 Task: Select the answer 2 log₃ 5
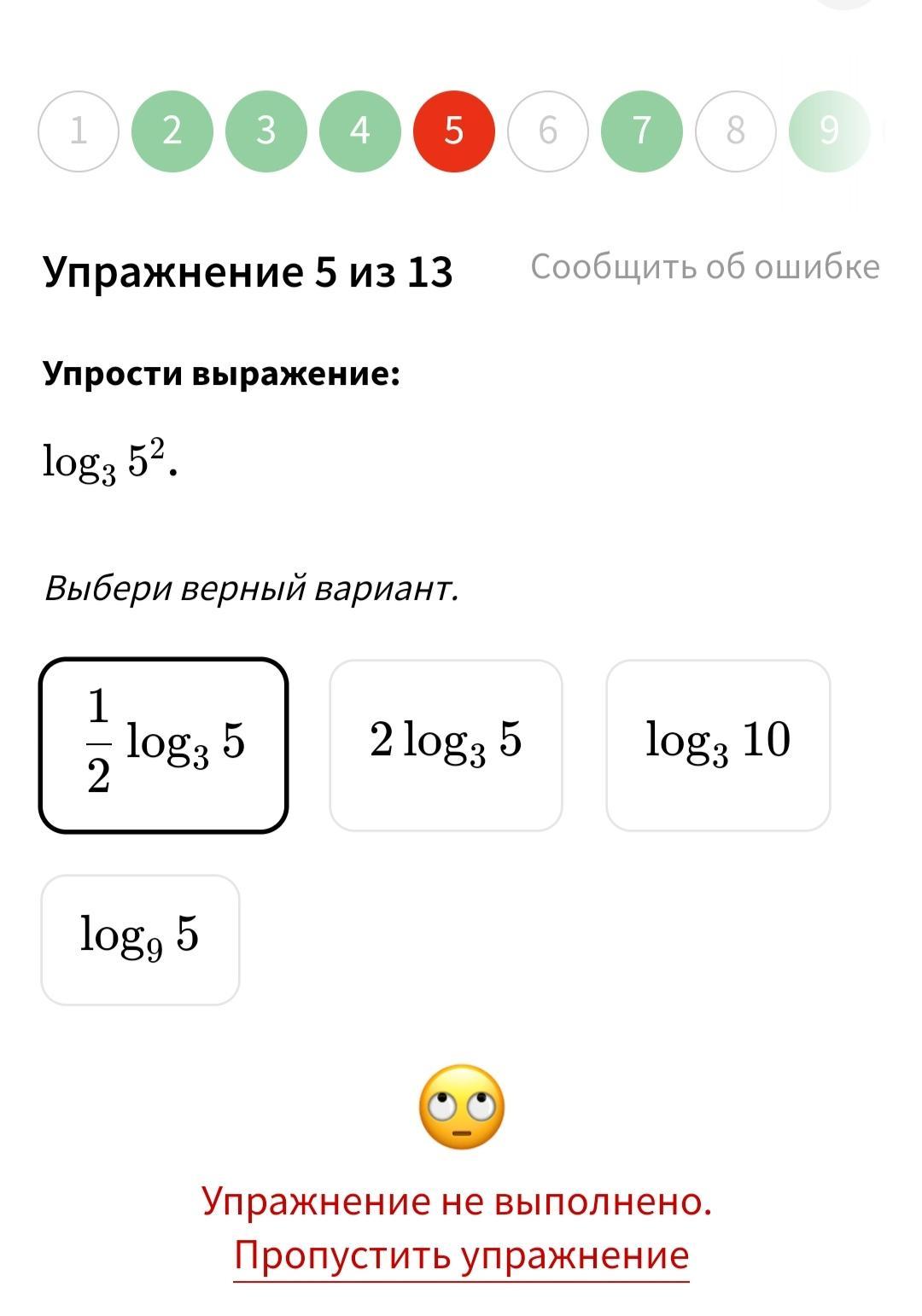(446, 745)
